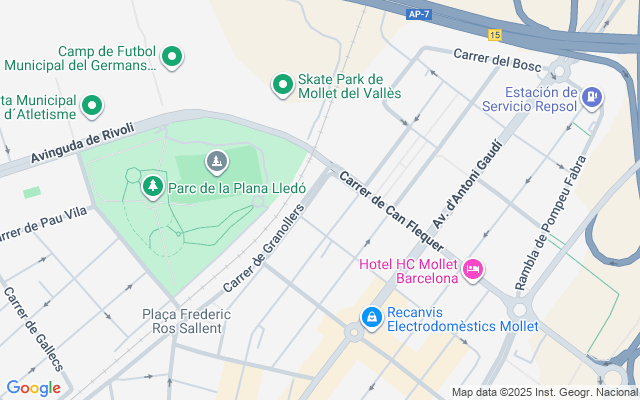Select the monument pin inside the park

click(217, 160)
